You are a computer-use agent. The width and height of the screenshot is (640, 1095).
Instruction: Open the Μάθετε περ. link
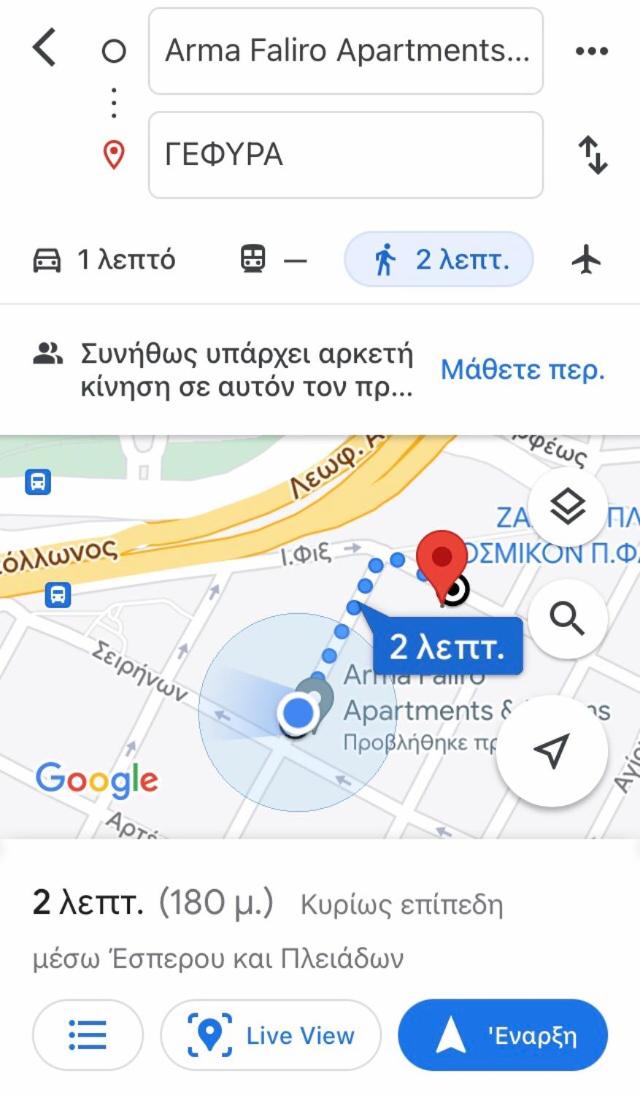[x=523, y=370]
